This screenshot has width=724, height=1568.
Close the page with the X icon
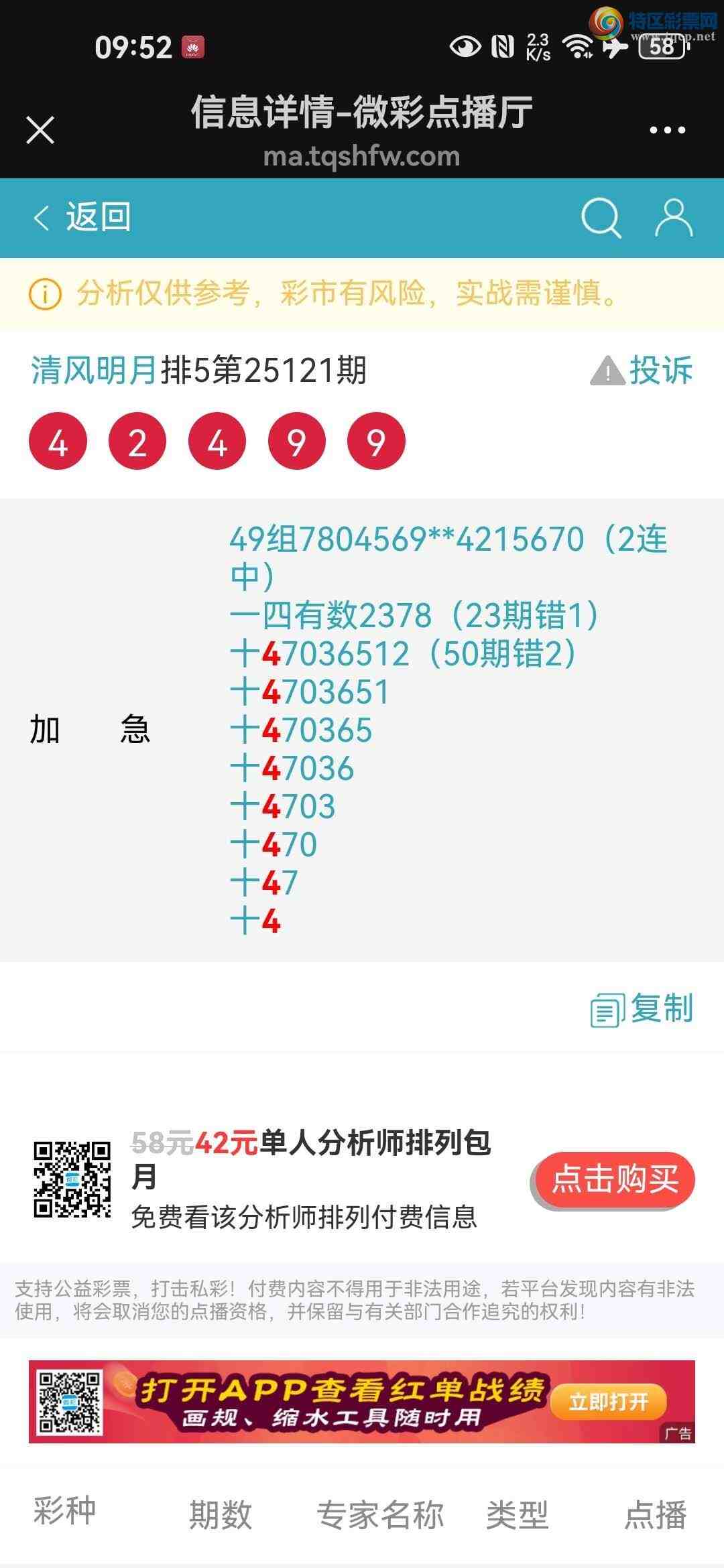[x=40, y=130]
